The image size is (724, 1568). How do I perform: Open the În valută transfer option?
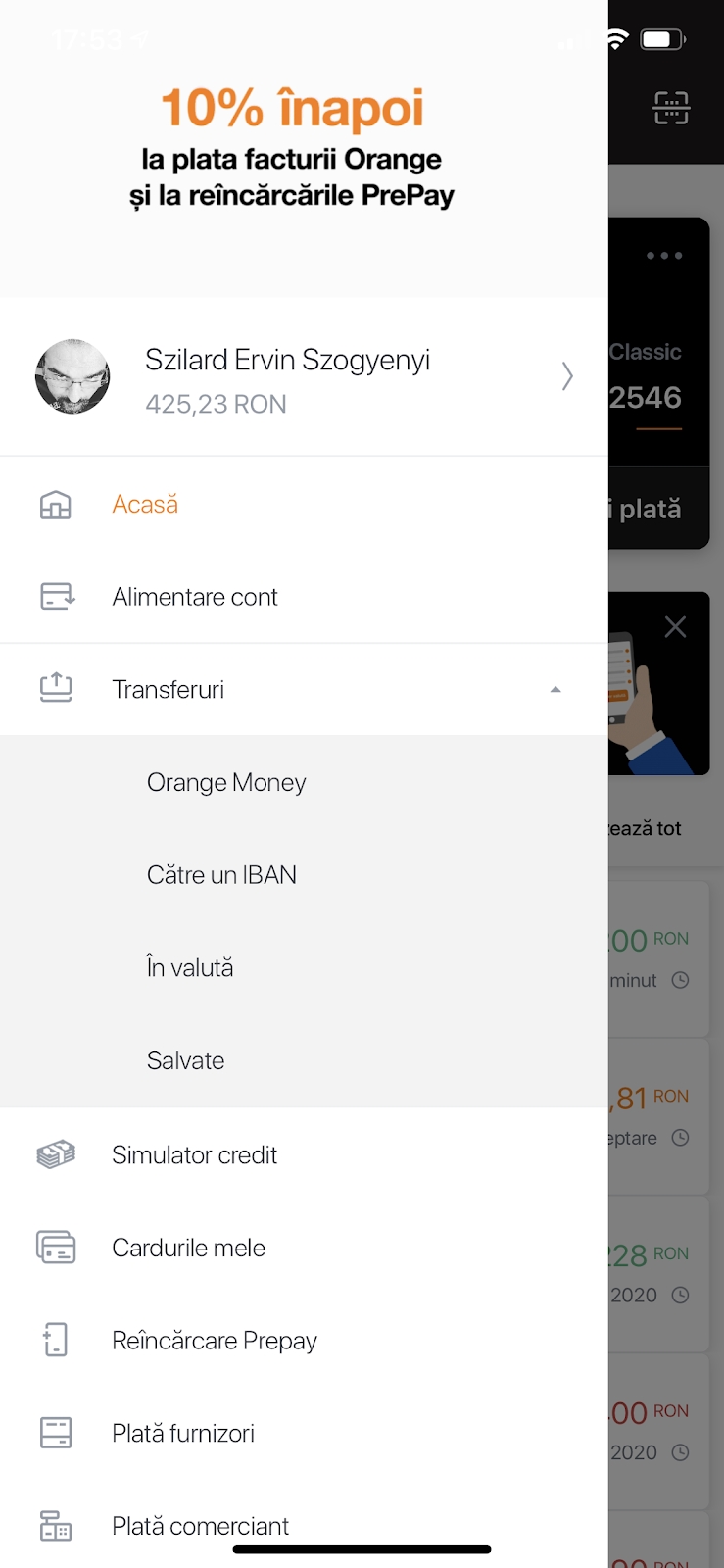190,968
